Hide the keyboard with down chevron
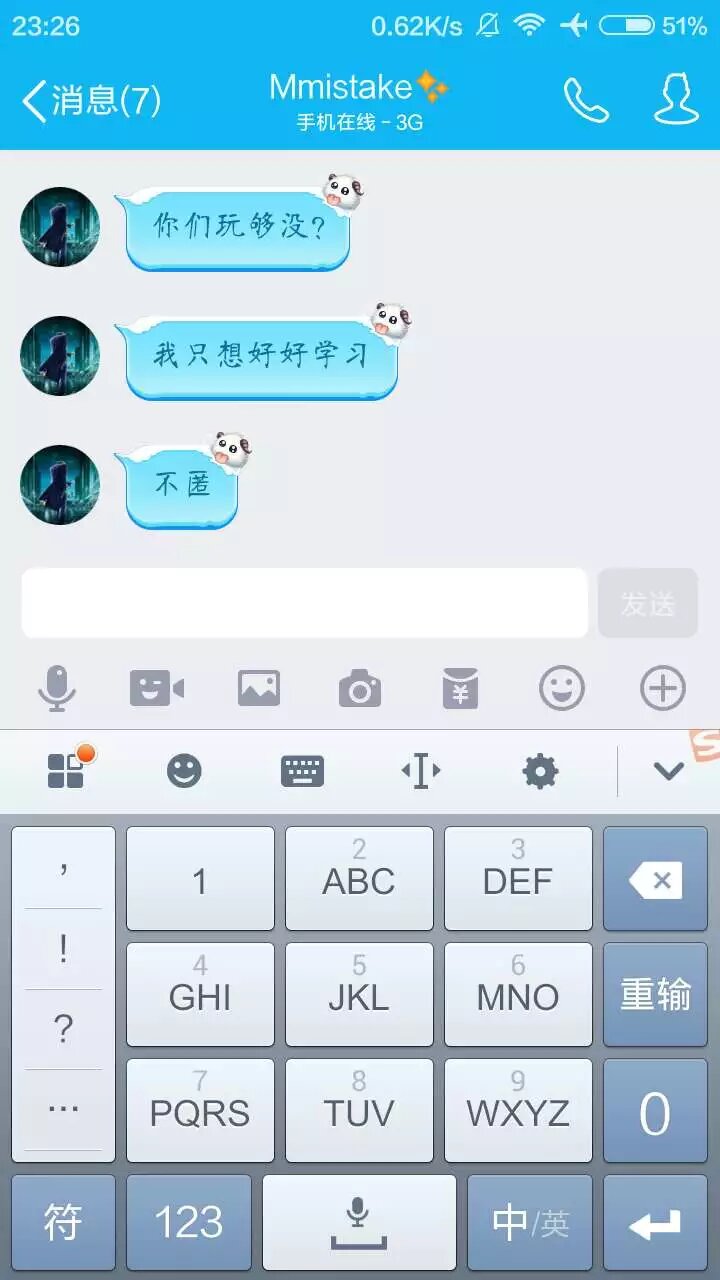720x1280 pixels. [668, 771]
